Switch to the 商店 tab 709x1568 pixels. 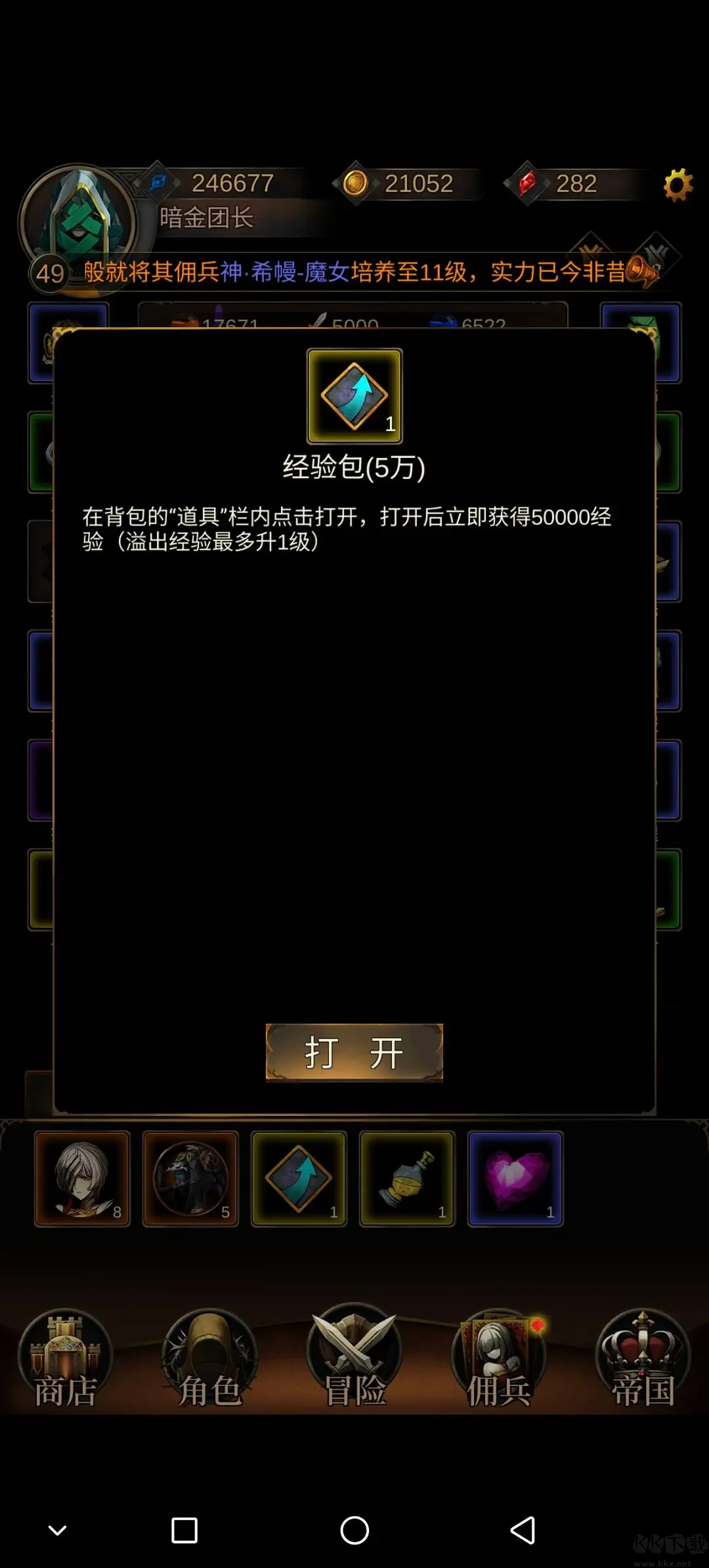pyautogui.click(x=65, y=1357)
